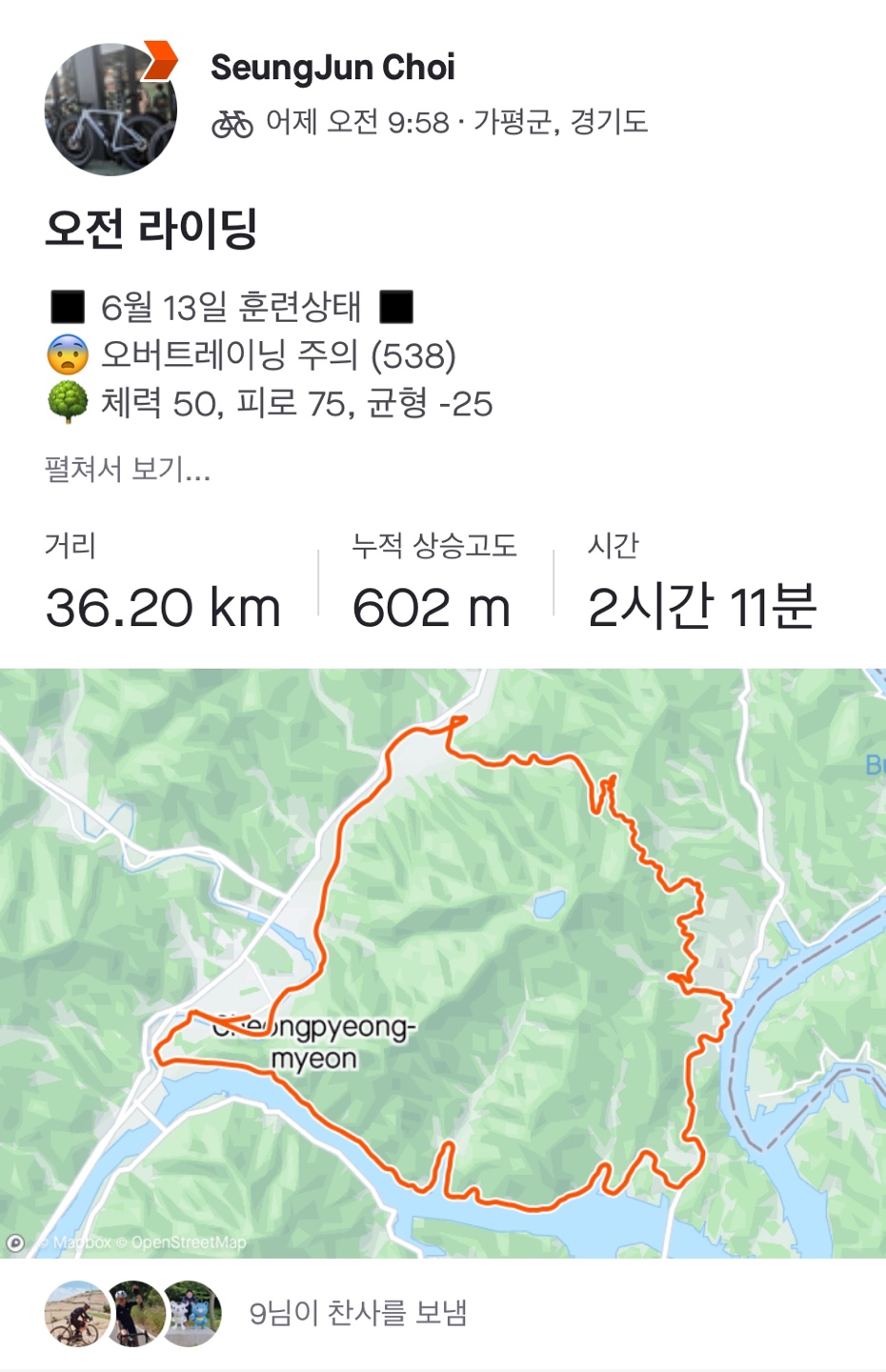
Task: Open the Cheongpyeong route map
Action: coord(443,962)
